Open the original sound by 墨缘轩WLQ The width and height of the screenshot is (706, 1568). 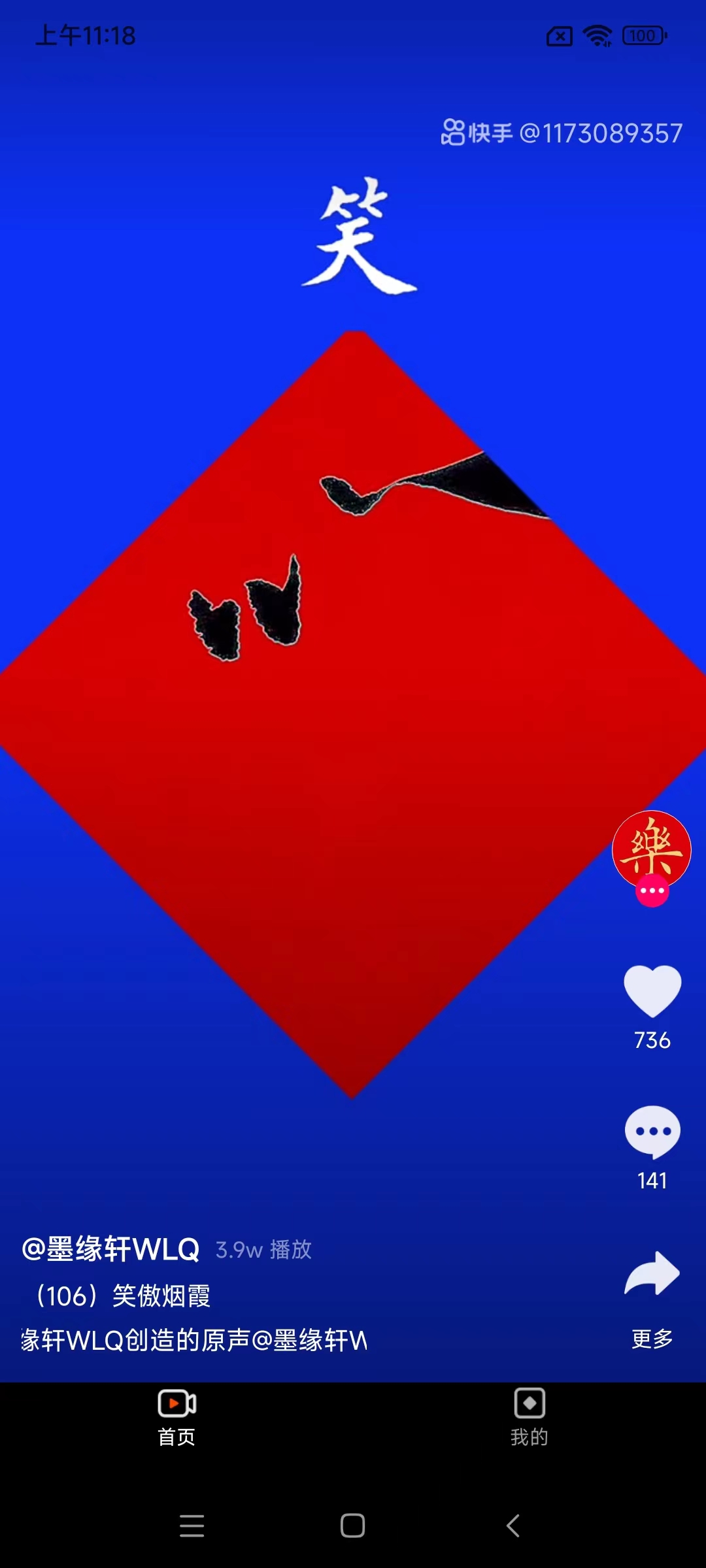pyautogui.click(x=194, y=1341)
